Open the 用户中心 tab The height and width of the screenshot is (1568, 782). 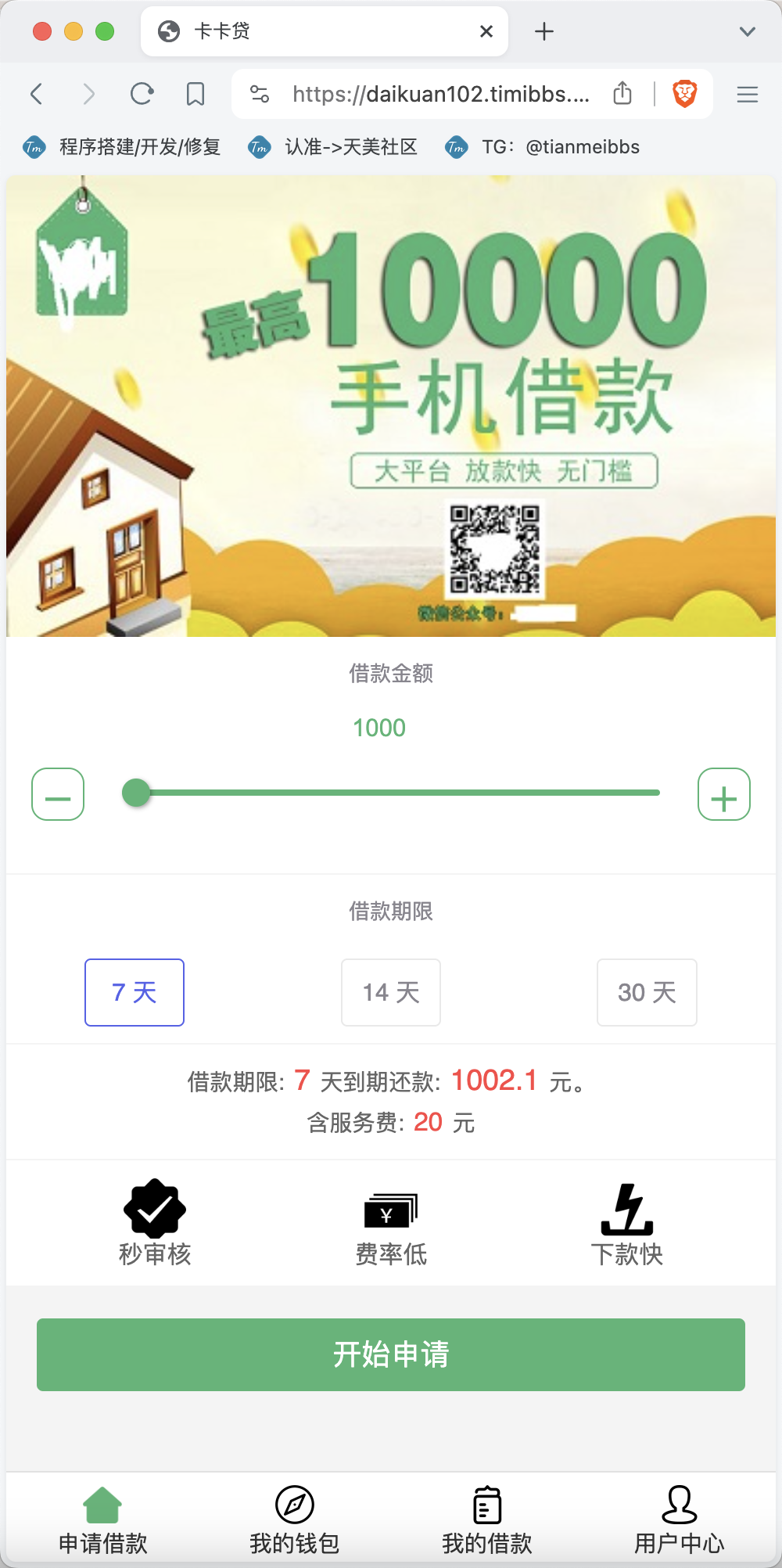pos(680,1520)
